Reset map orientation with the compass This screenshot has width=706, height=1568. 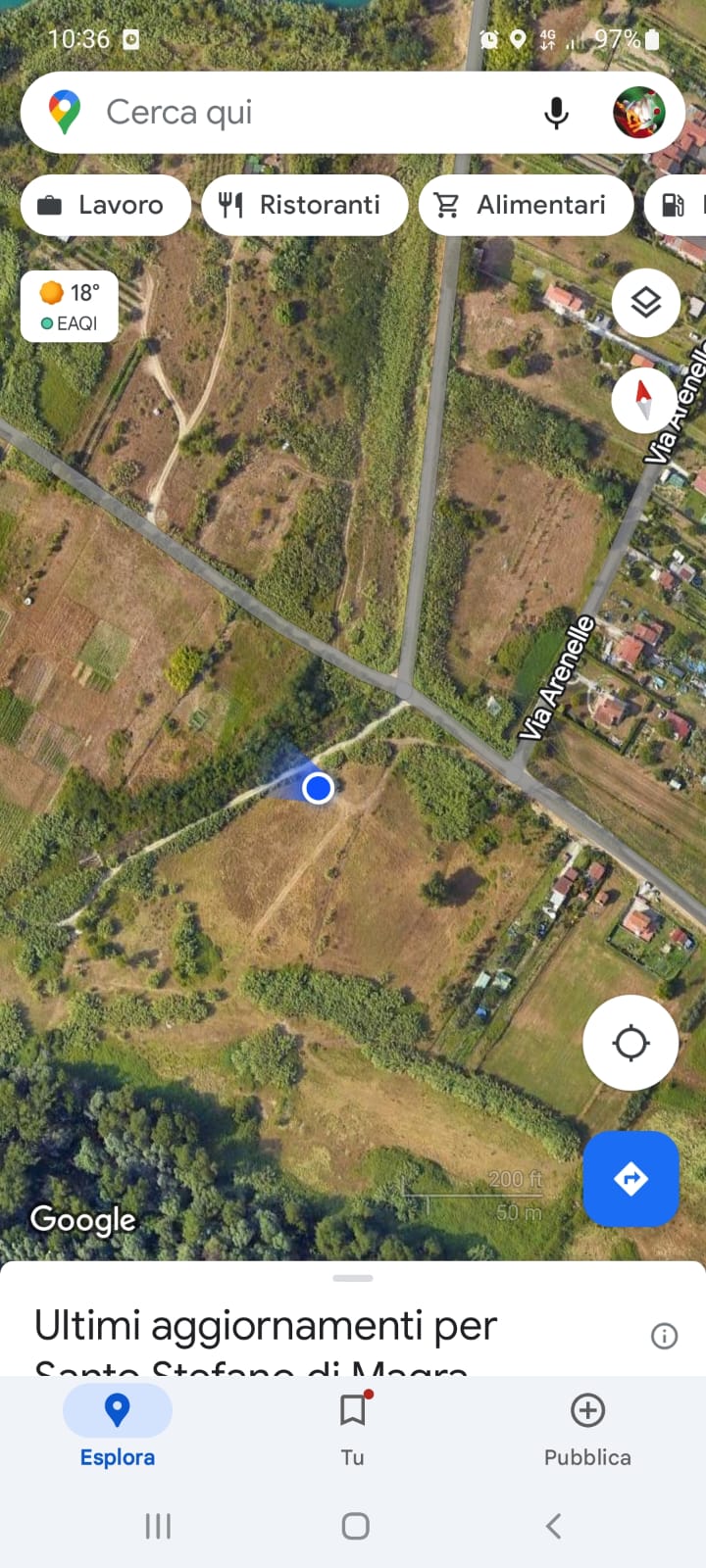point(643,400)
